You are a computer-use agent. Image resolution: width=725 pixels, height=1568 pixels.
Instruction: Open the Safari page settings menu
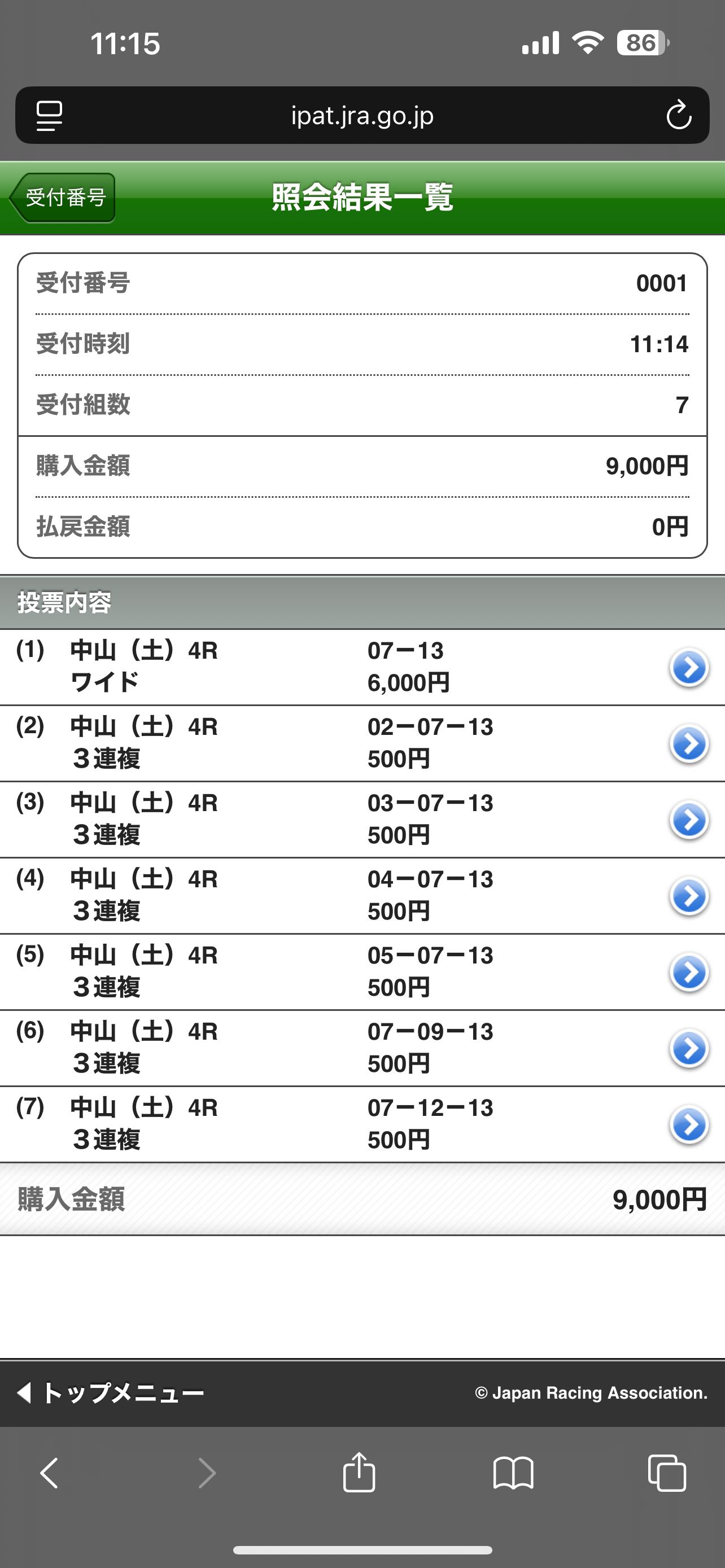[49, 115]
